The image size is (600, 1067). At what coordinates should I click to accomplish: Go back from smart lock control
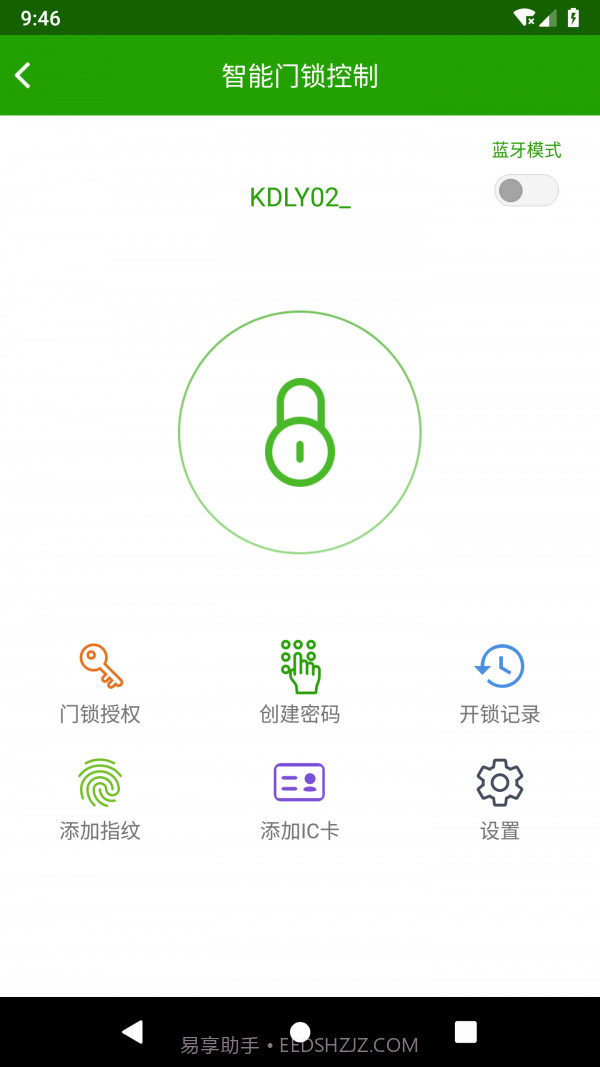pos(23,75)
